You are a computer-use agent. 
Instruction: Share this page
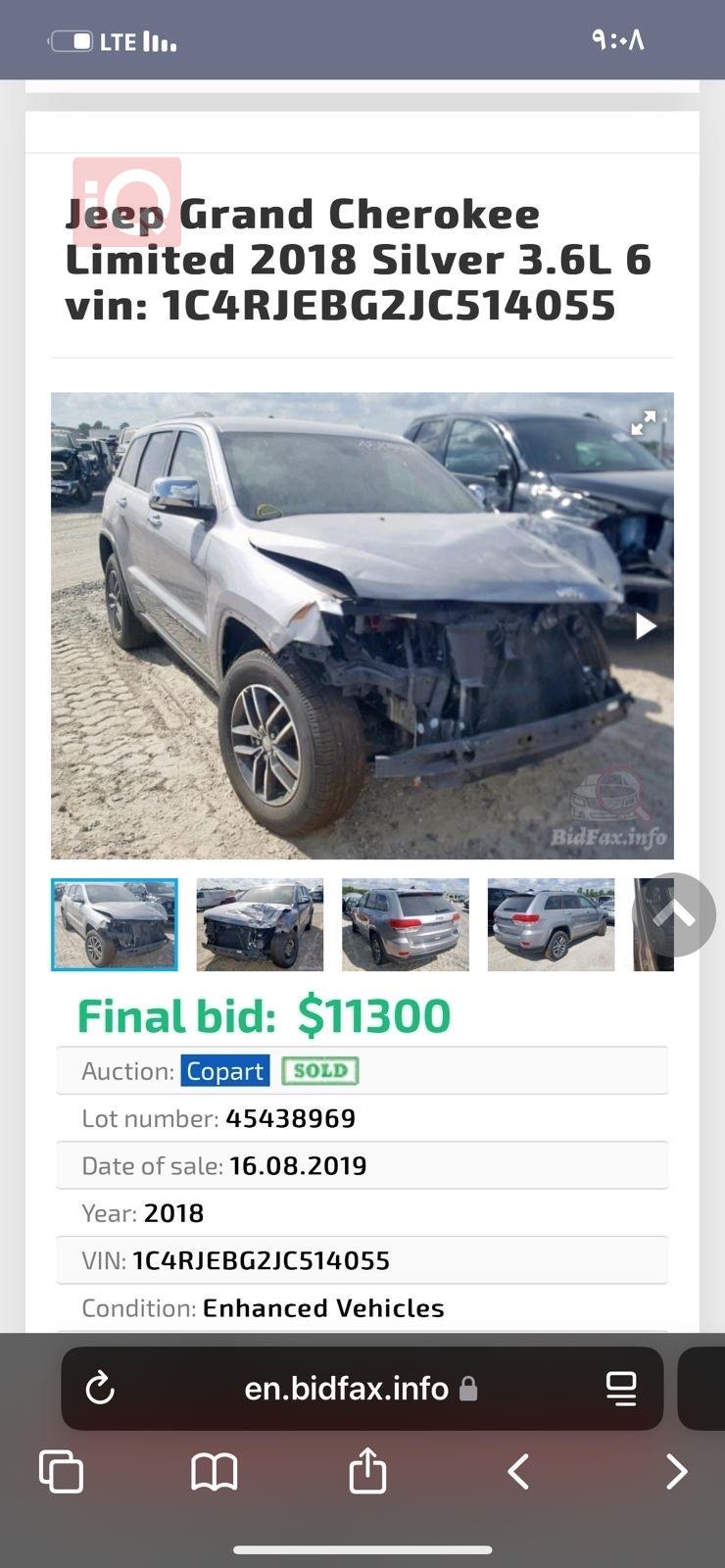pyautogui.click(x=367, y=1470)
